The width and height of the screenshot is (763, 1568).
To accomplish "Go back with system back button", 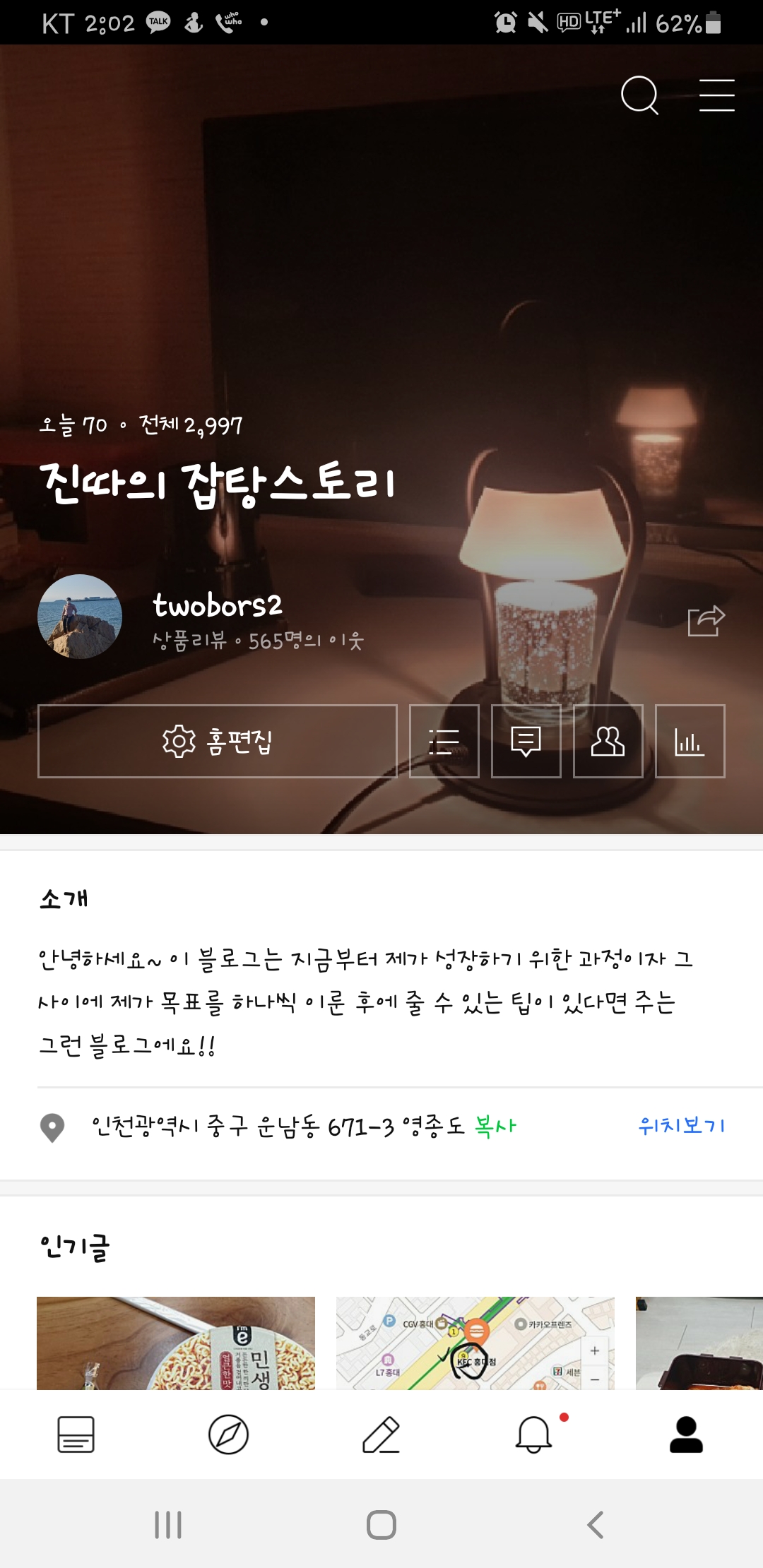I will pyautogui.click(x=596, y=1525).
